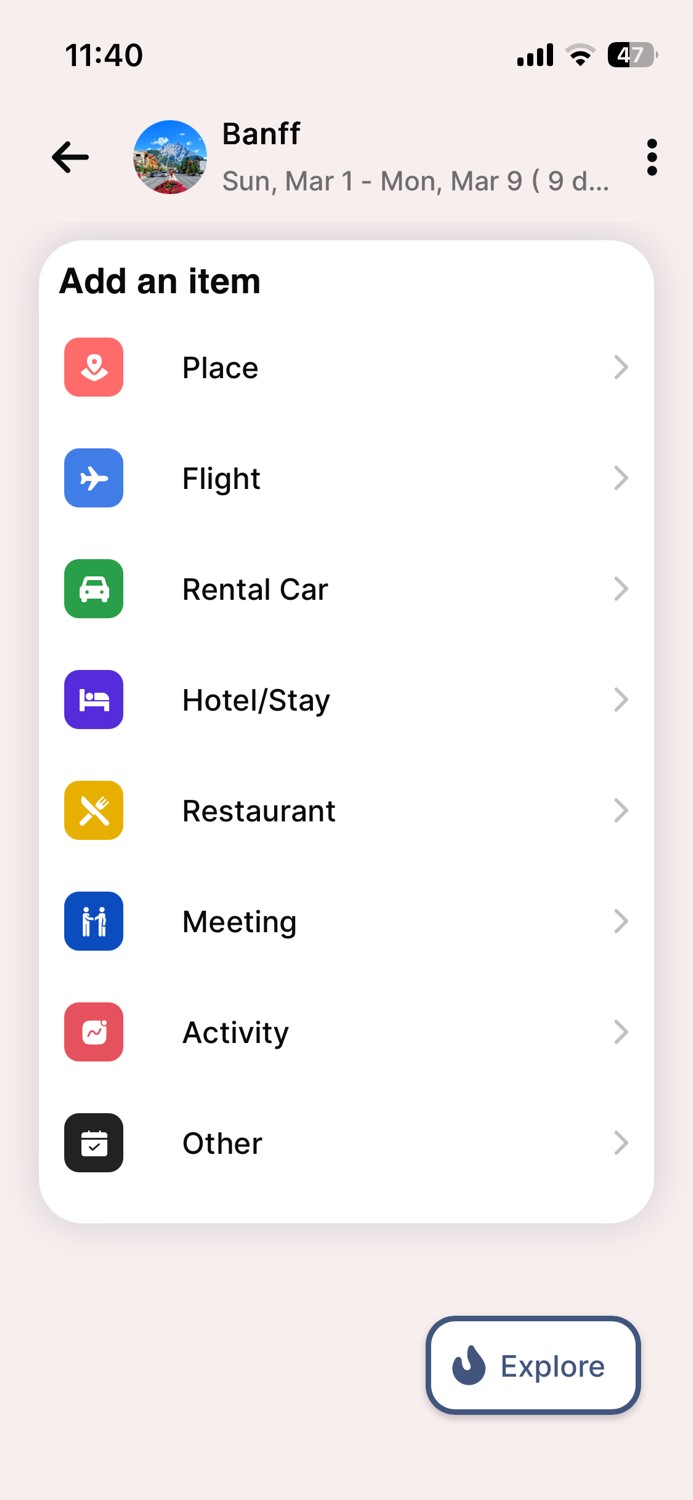Choose Rental Car as the item
Viewport: 693px width, 1500px height.
coord(346,590)
